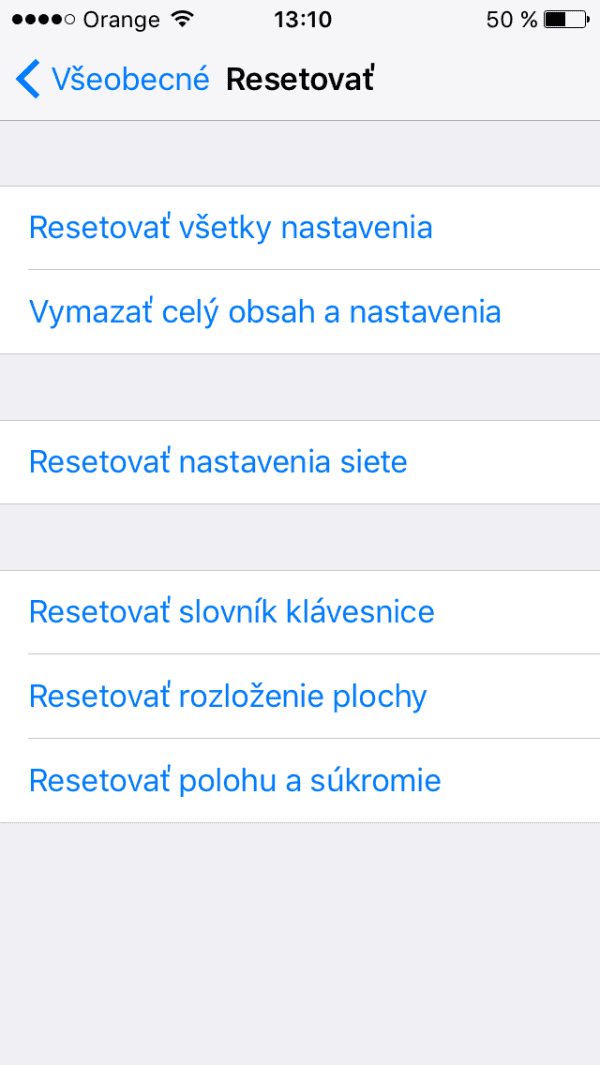The height and width of the screenshot is (1065, 600).
Task: Select Resetovať slovník klávesnice
Action: point(232,611)
